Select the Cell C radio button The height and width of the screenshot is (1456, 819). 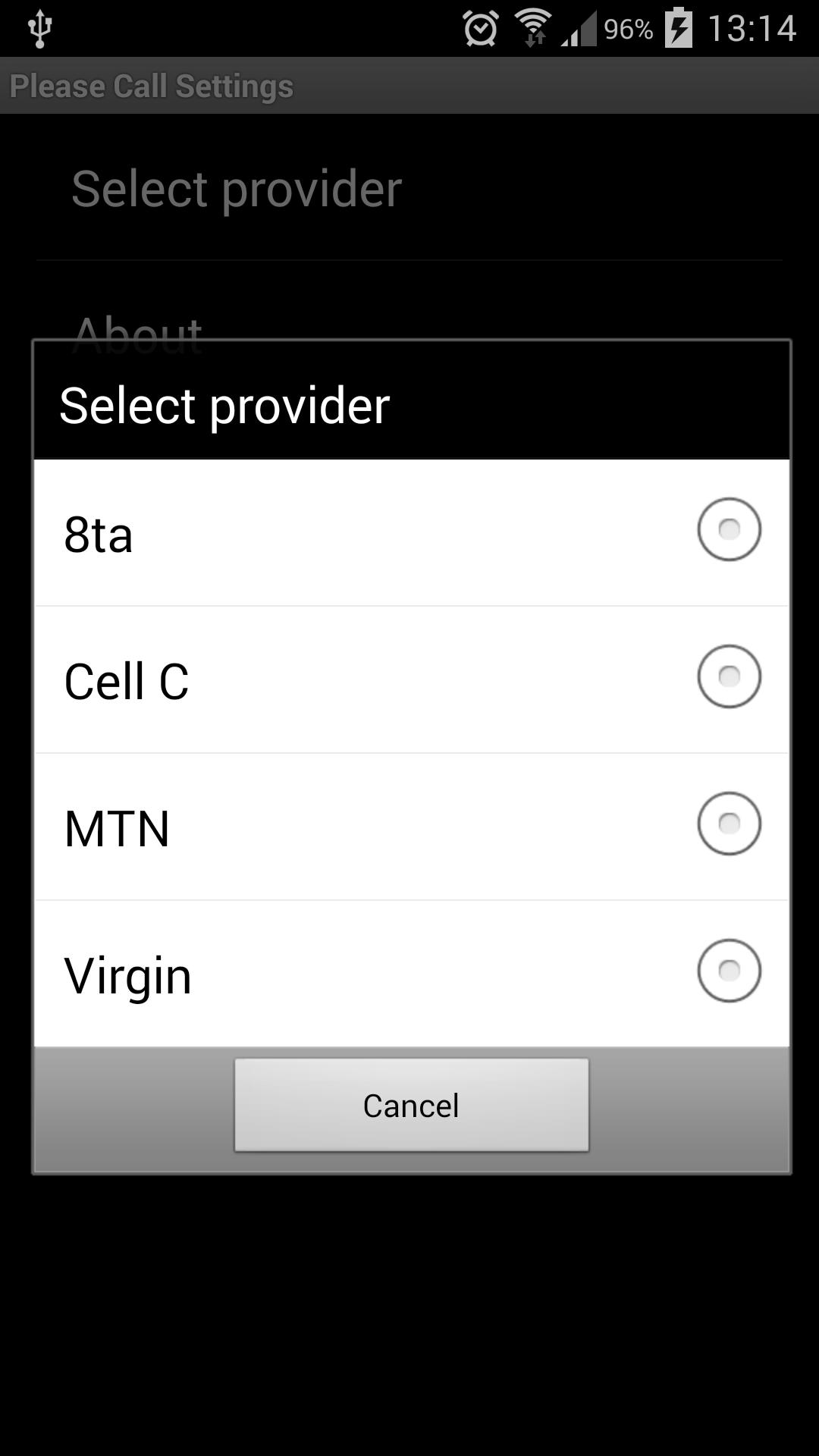pyautogui.click(x=728, y=677)
